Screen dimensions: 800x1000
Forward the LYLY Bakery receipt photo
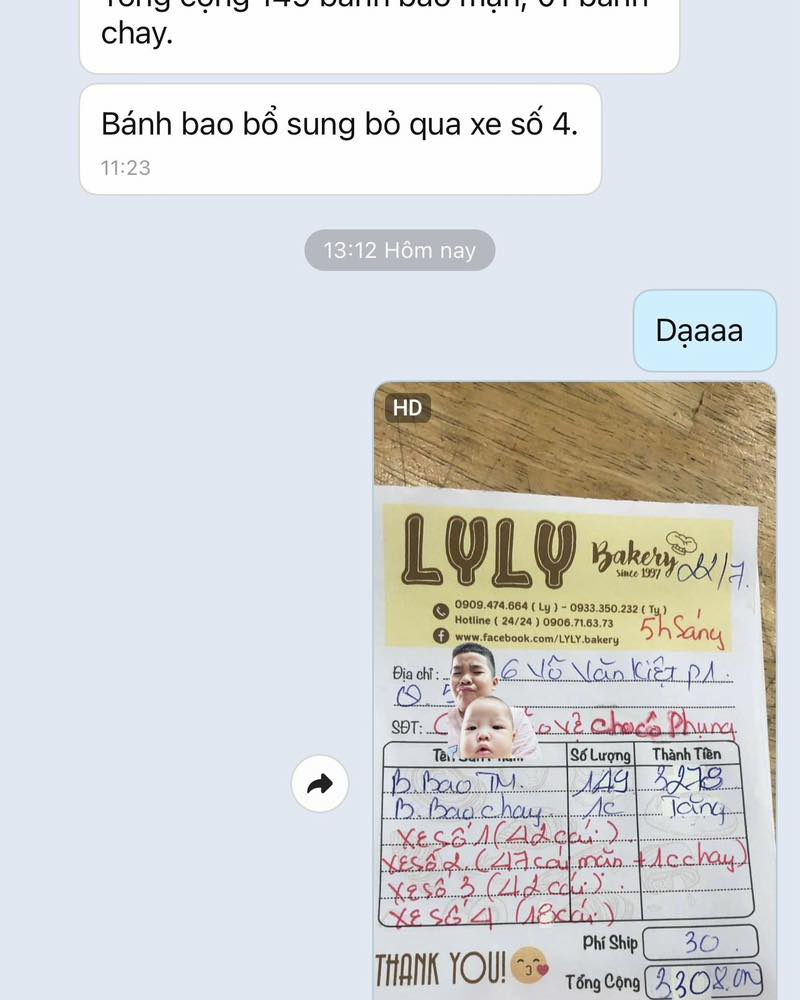pos(320,785)
